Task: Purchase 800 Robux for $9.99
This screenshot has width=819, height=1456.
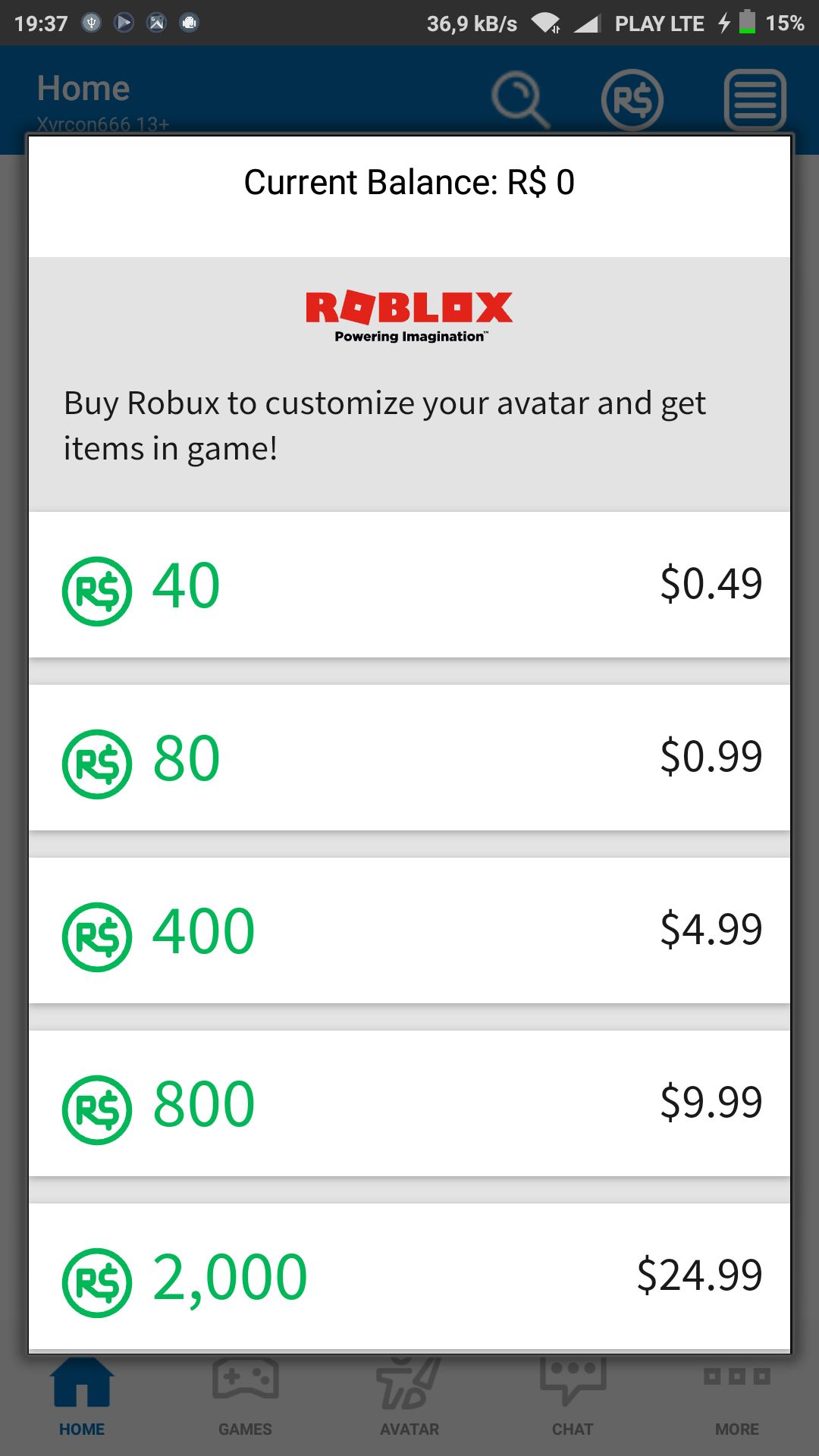Action: [409, 1103]
